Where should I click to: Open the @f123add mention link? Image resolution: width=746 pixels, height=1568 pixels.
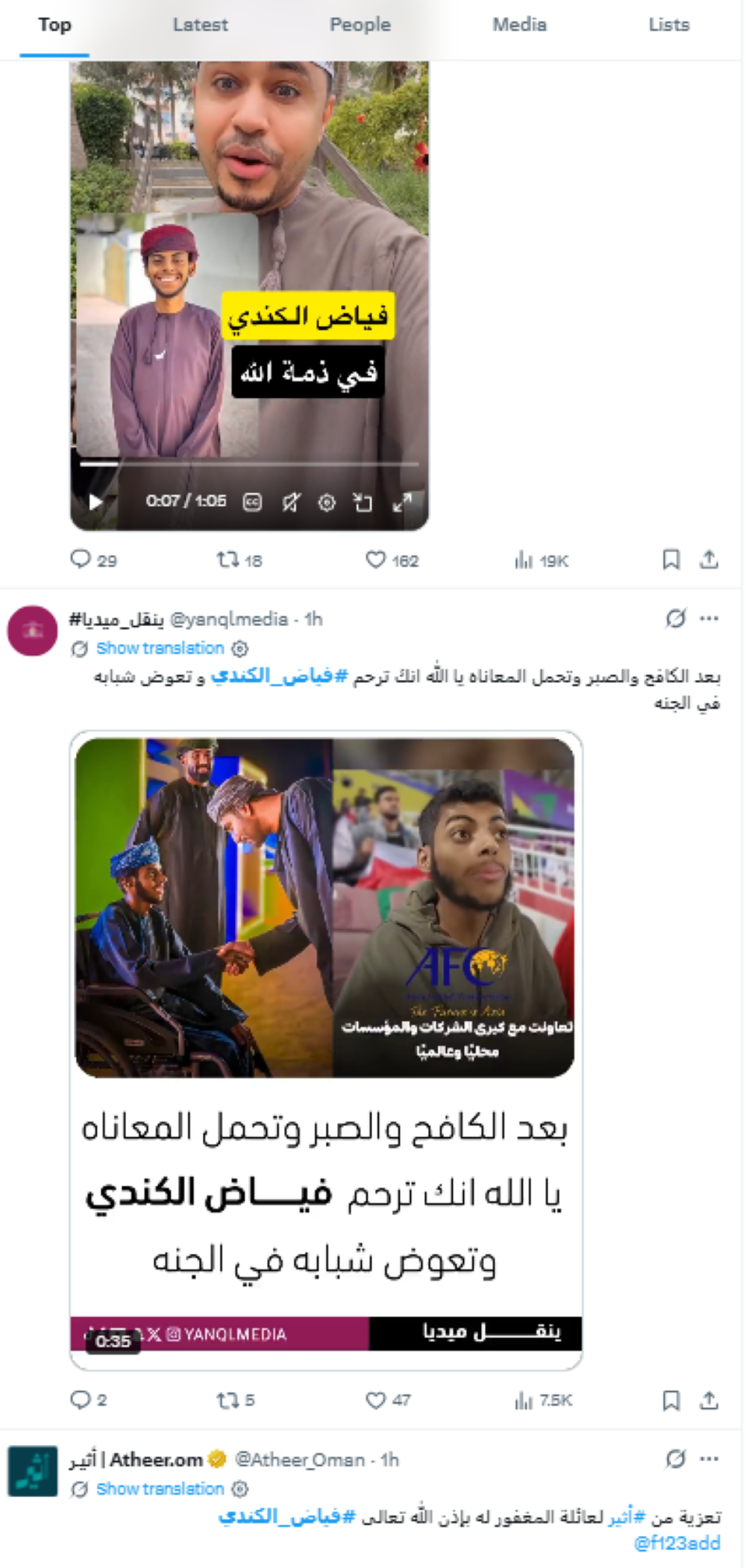(677, 1543)
